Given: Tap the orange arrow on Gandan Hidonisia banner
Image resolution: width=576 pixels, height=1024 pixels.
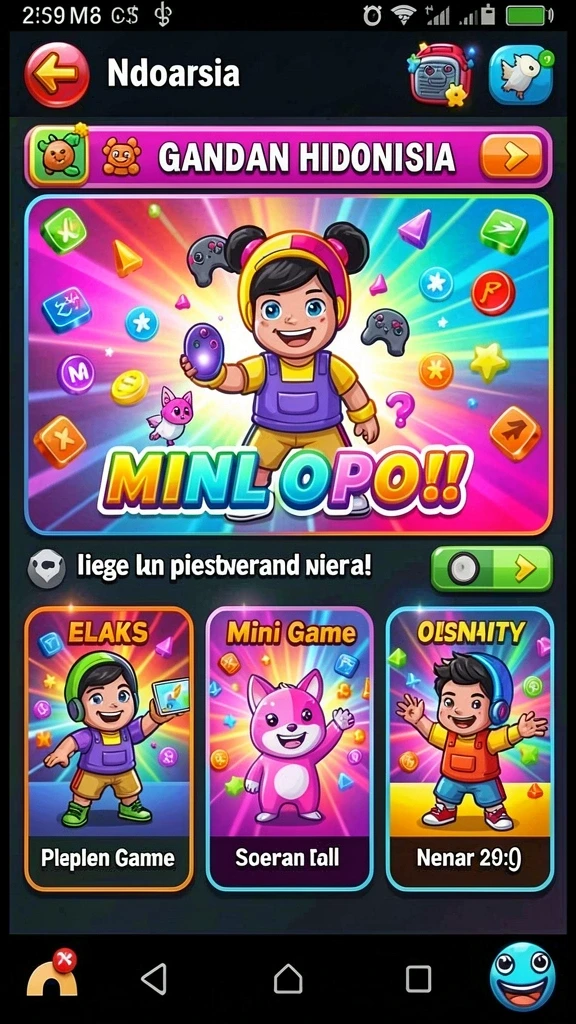Looking at the screenshot, I should [512, 157].
